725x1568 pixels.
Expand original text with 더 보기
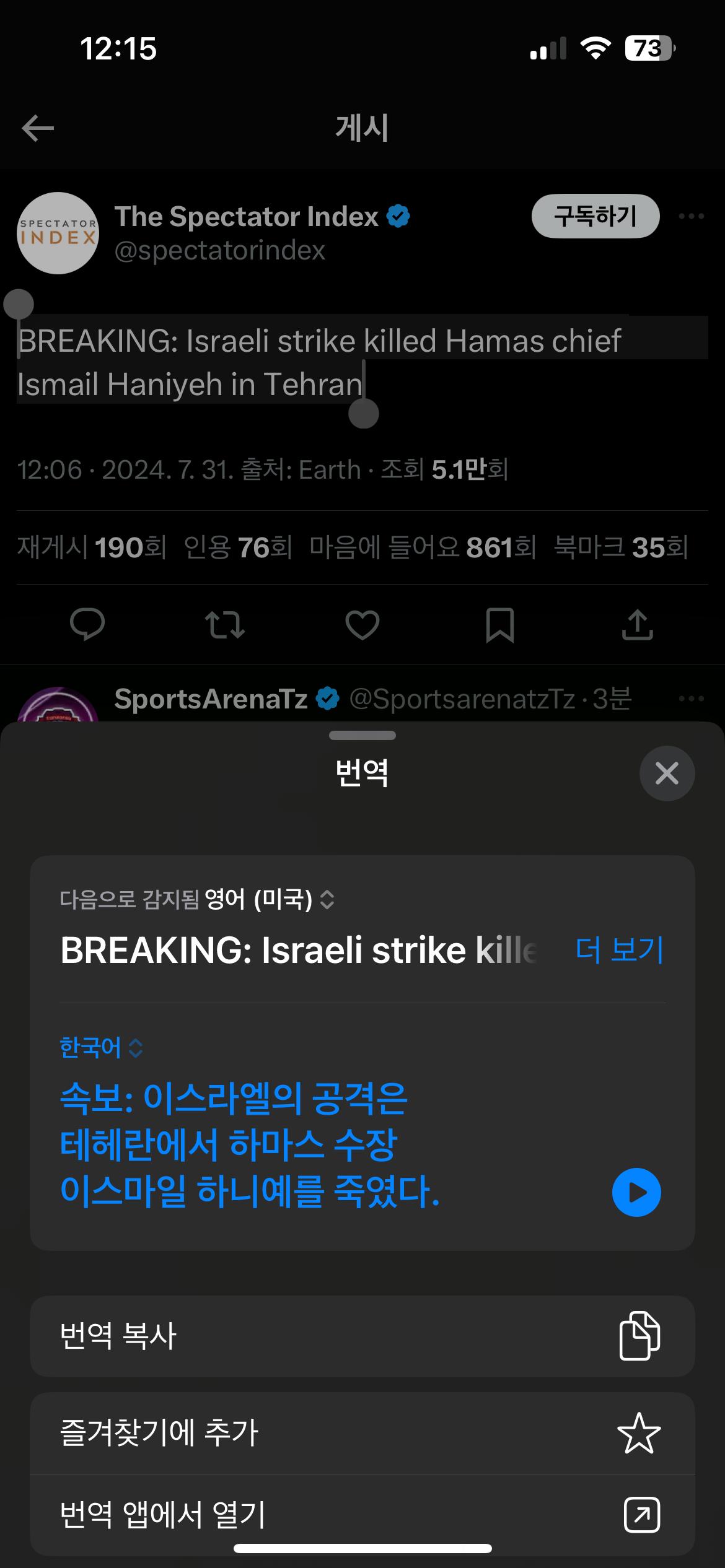[x=619, y=950]
